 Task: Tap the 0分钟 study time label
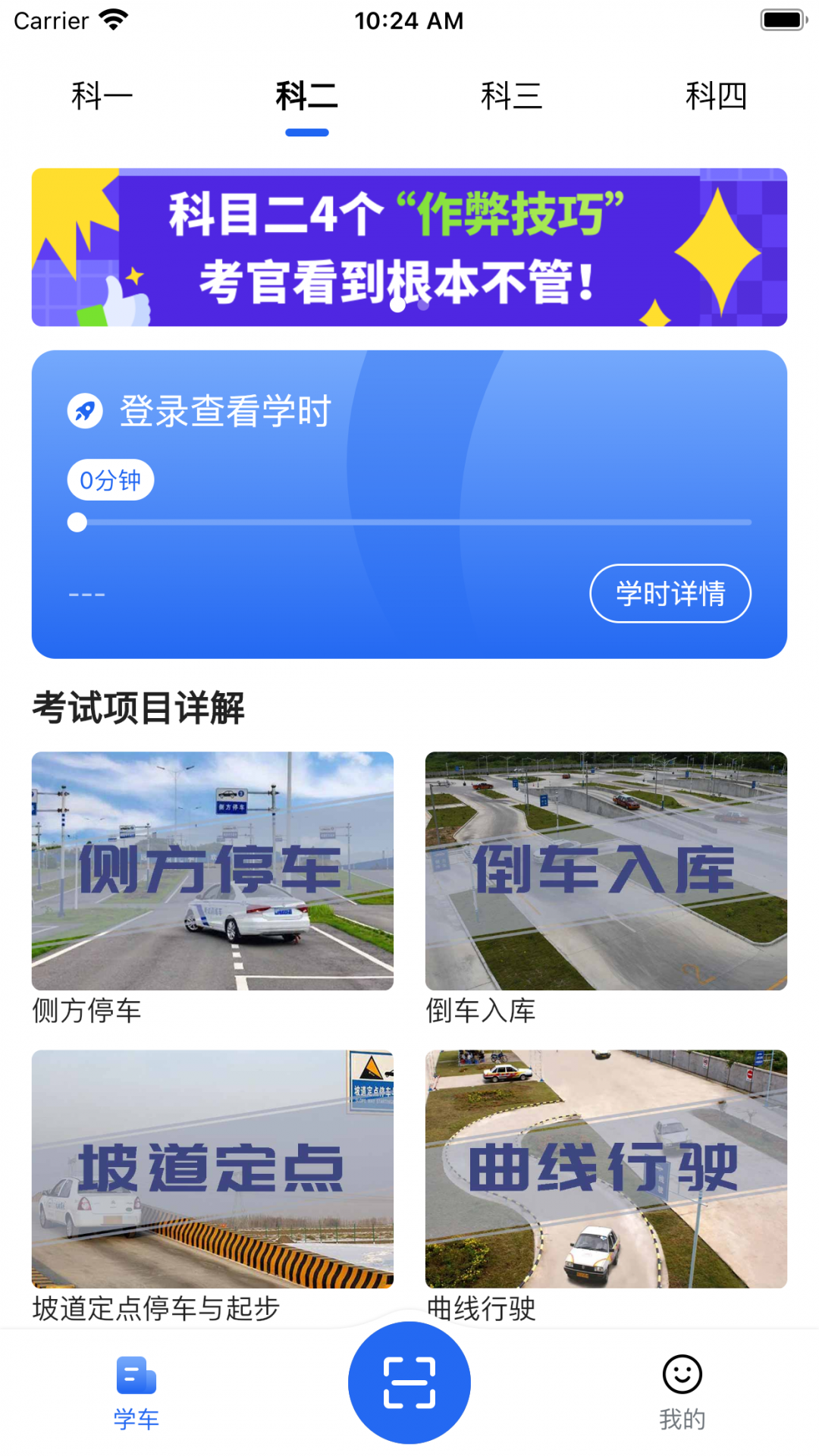(x=110, y=479)
